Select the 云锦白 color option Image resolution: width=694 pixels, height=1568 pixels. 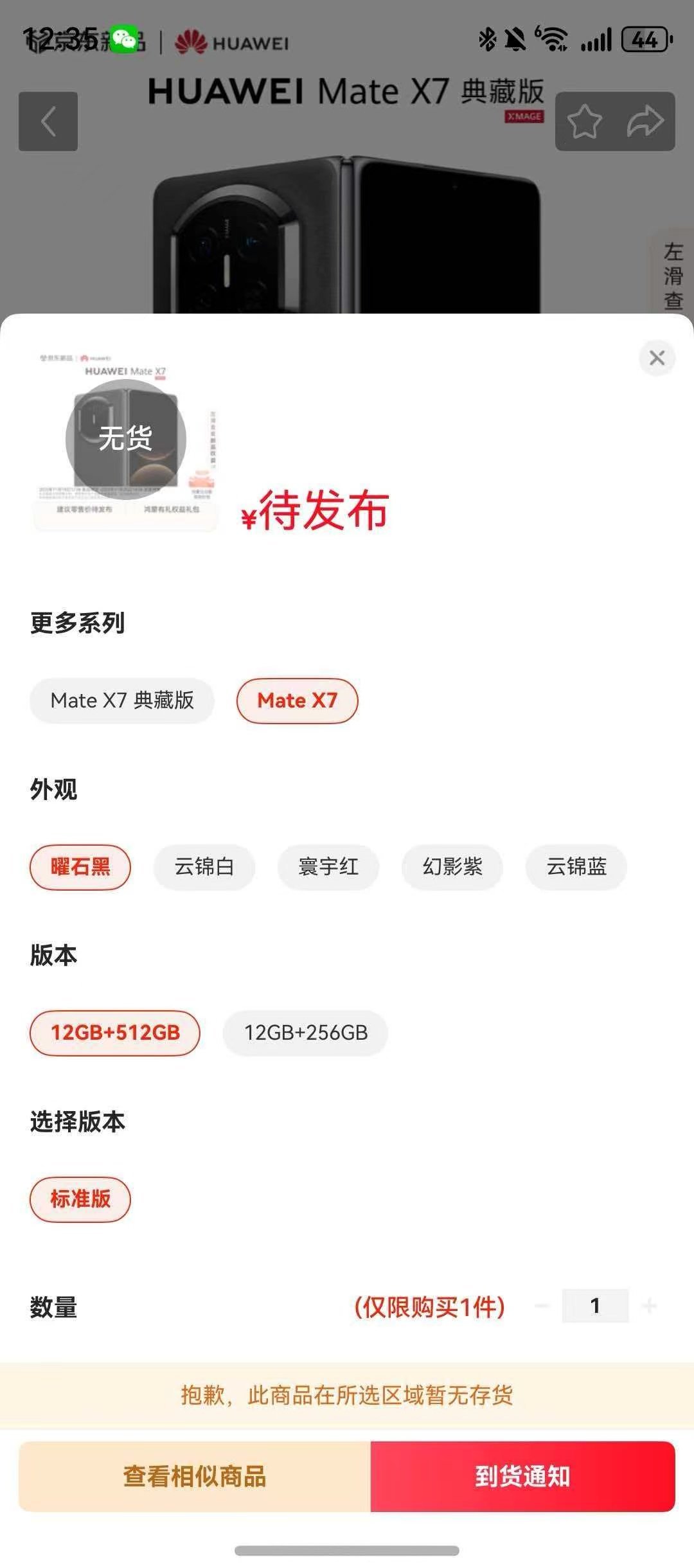coord(204,867)
